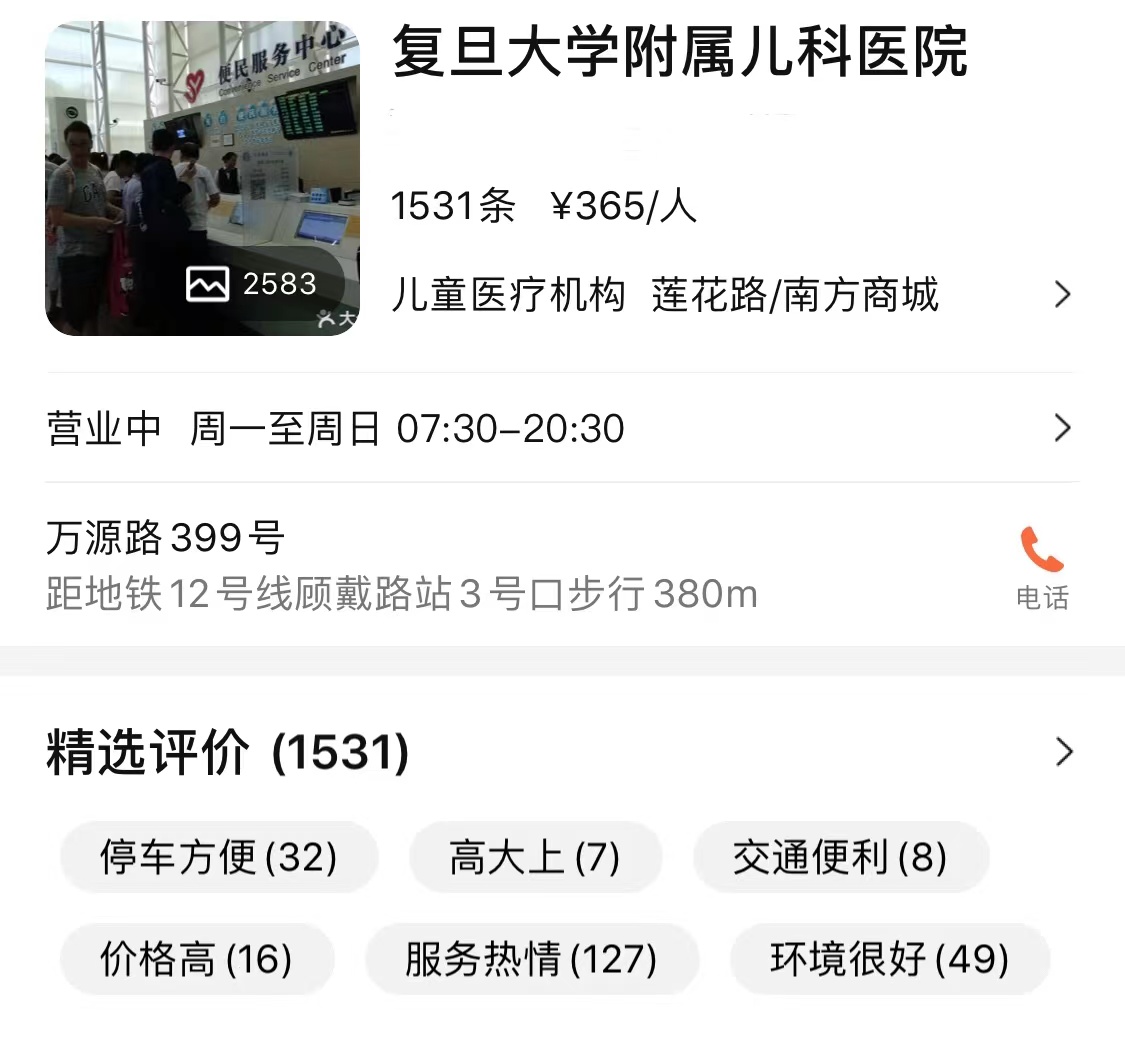
Task: Open the 万源路399号 address row
Action: pyautogui.click(x=400, y=565)
